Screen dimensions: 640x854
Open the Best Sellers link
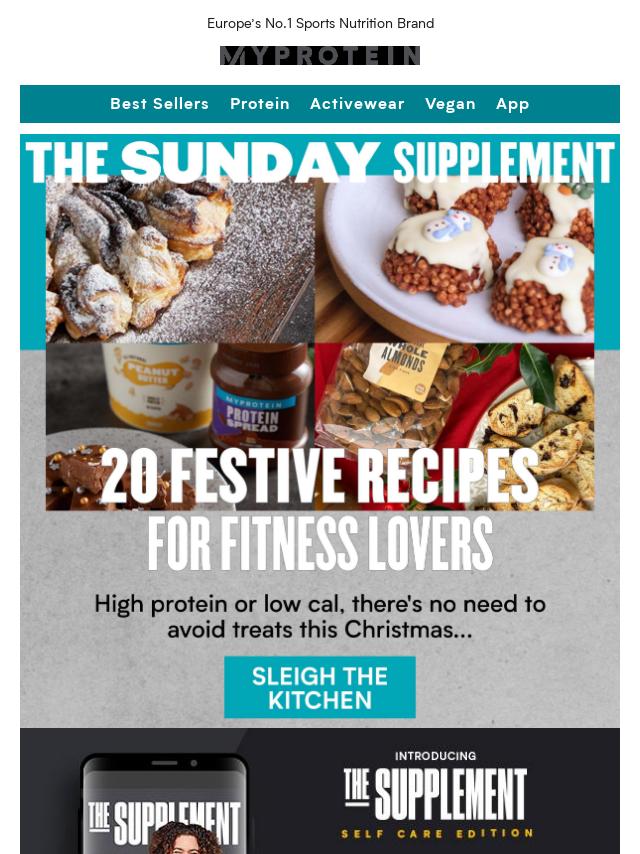(x=159, y=104)
